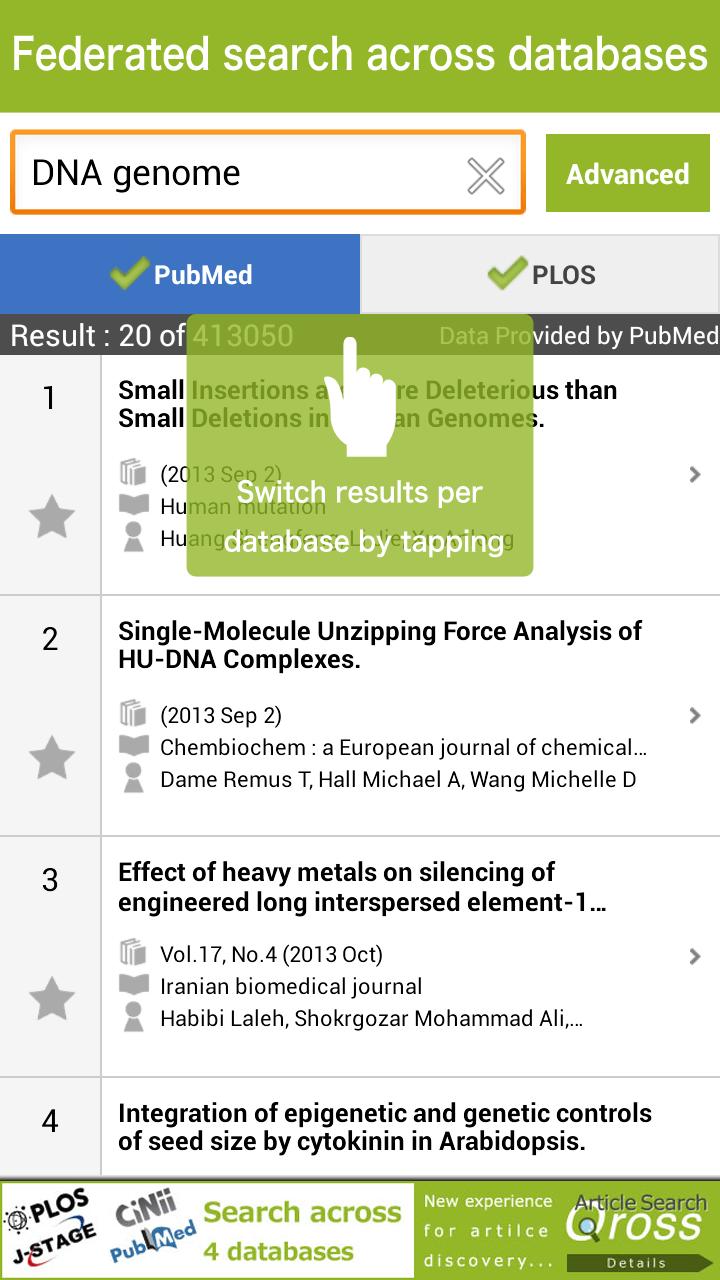720x1280 pixels.
Task: Expand result 1 with the disclosure arrow
Action: (x=695, y=474)
